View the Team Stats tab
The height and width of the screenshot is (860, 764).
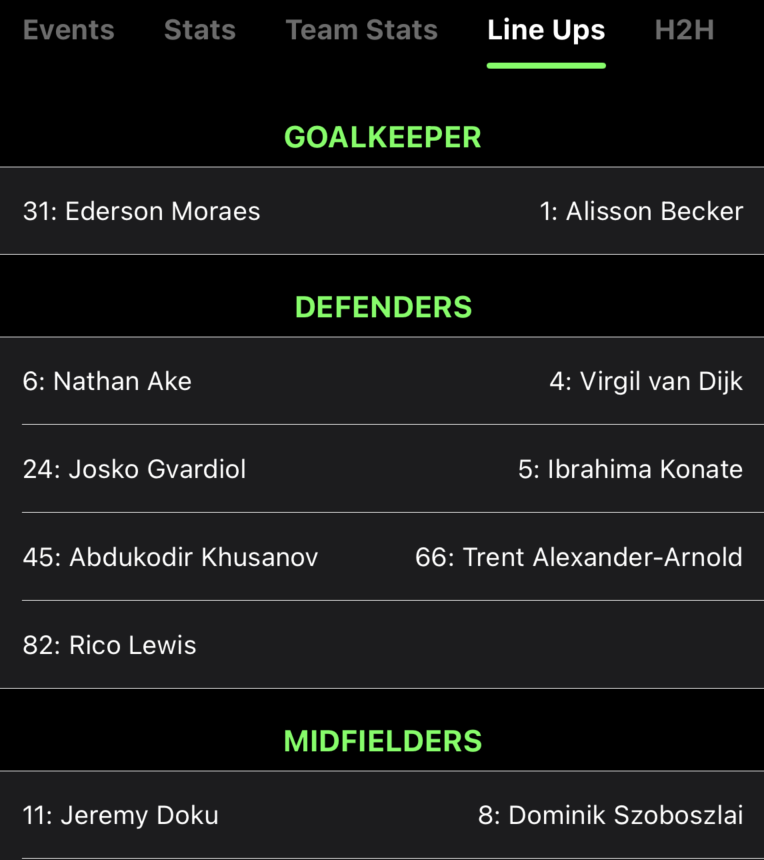pyautogui.click(x=361, y=30)
